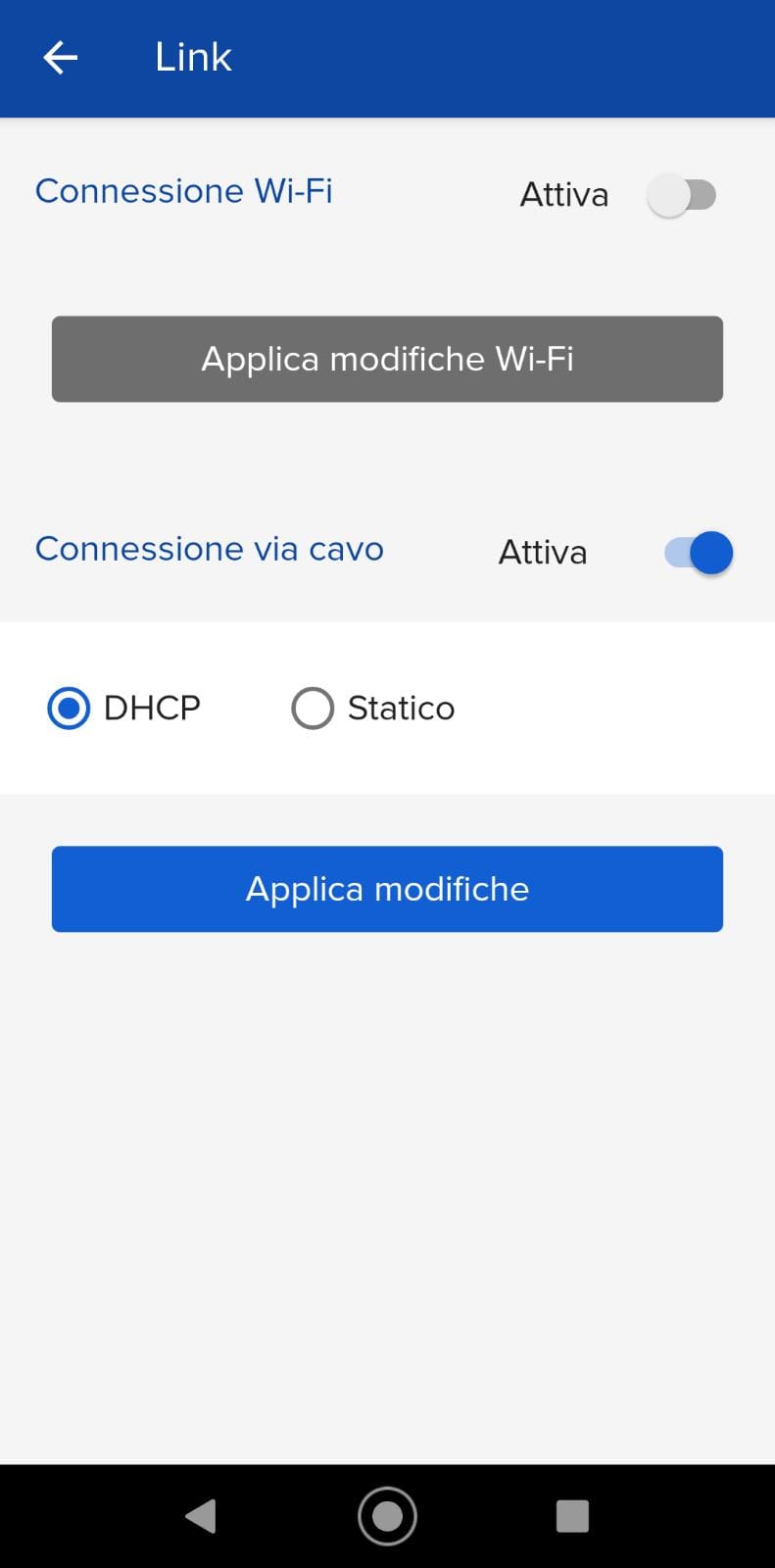Choose the Statico radio button

[x=313, y=708]
